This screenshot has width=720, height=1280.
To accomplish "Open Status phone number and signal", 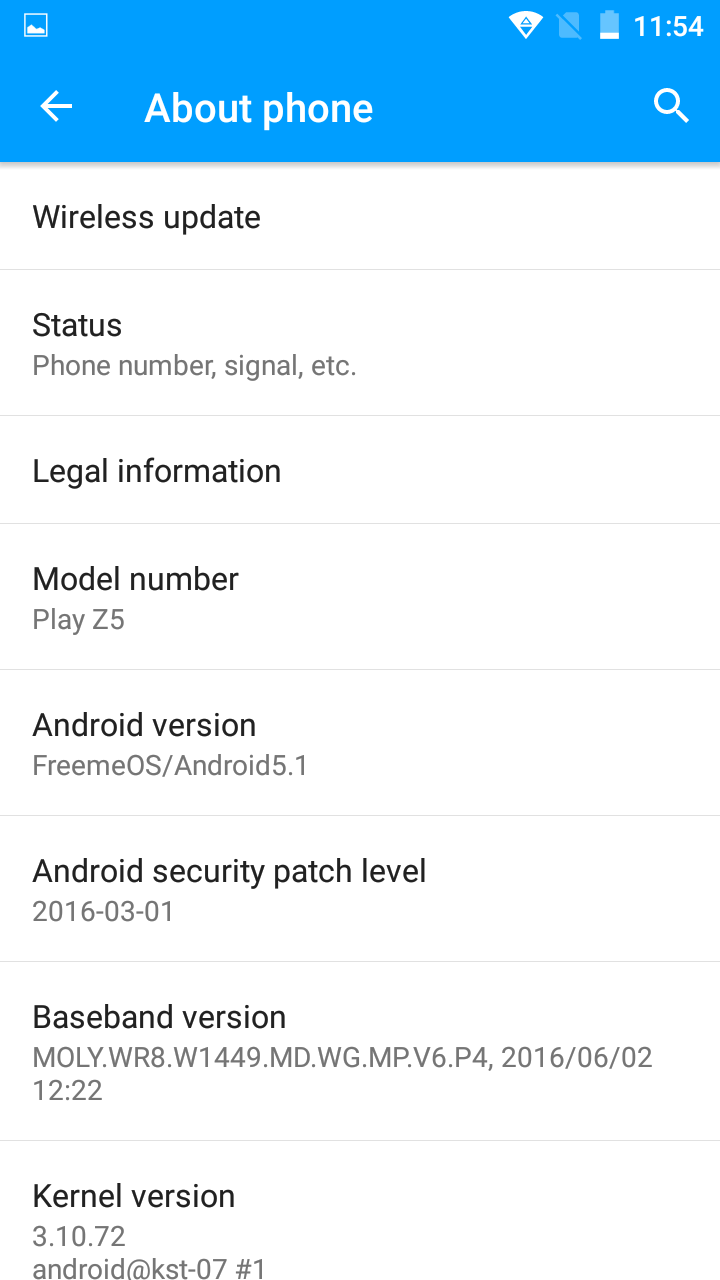I will [x=360, y=343].
